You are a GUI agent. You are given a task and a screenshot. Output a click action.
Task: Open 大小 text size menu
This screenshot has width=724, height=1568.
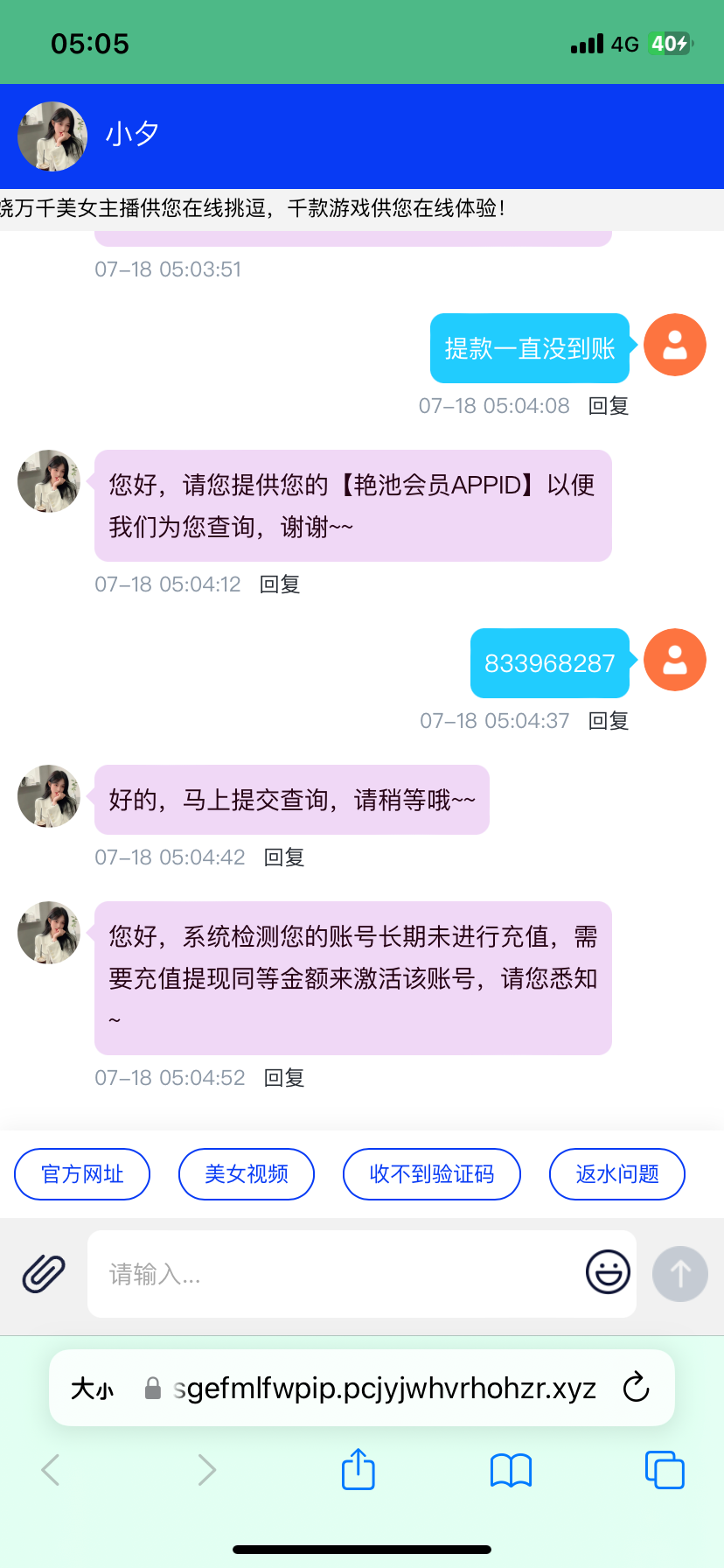pyautogui.click(x=91, y=1387)
